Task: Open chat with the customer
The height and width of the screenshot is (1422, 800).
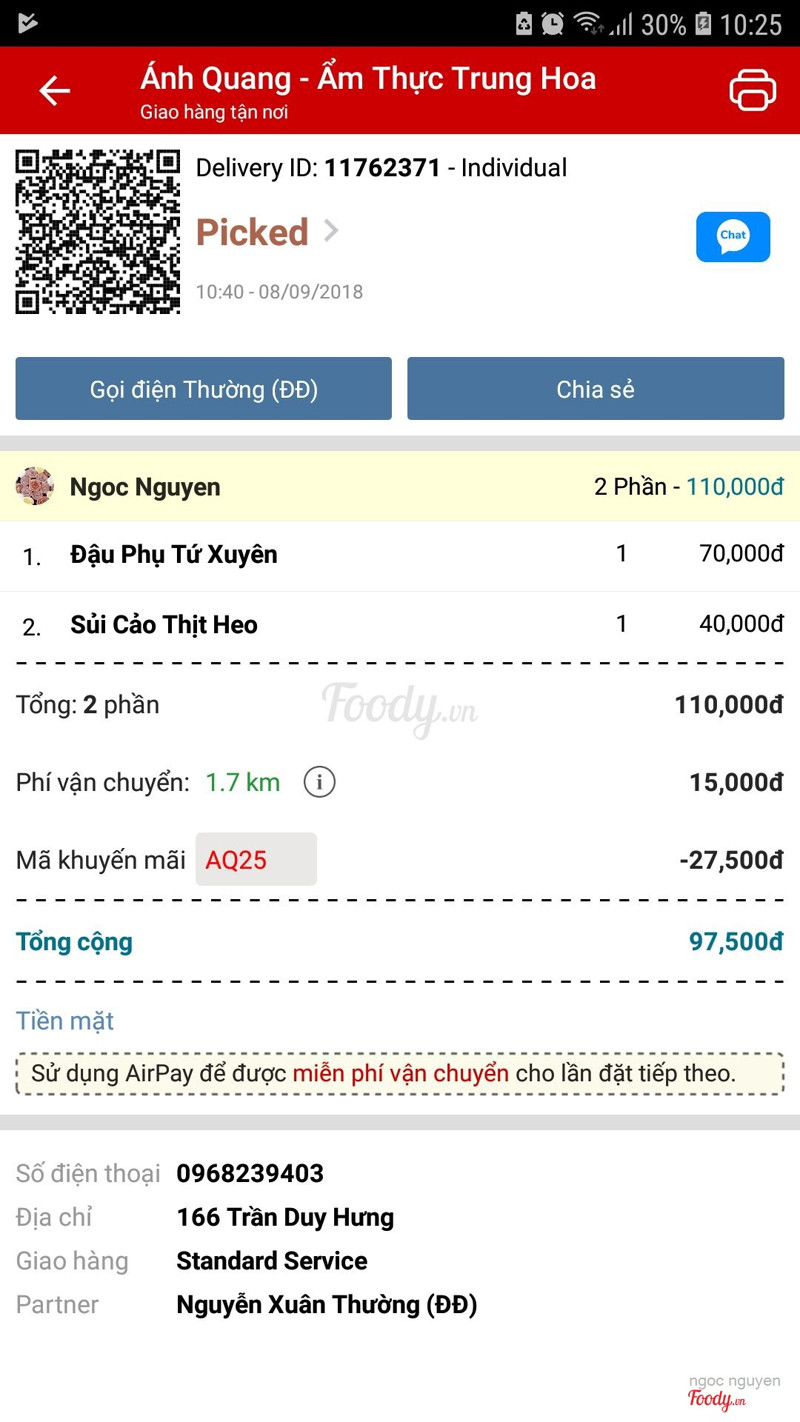Action: tap(733, 237)
